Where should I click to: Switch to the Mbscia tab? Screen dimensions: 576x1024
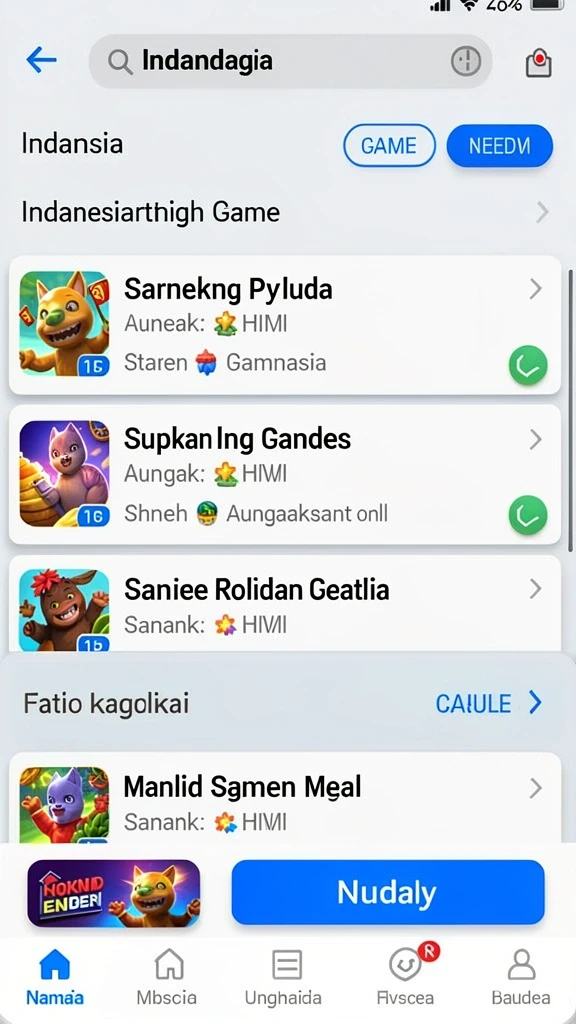tap(167, 977)
